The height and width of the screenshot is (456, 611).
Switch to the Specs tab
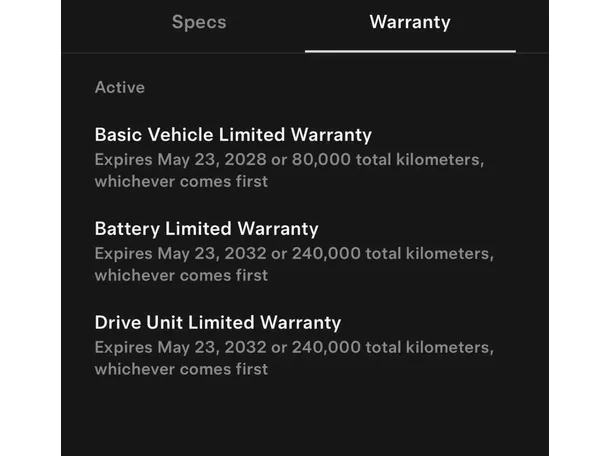(198, 22)
